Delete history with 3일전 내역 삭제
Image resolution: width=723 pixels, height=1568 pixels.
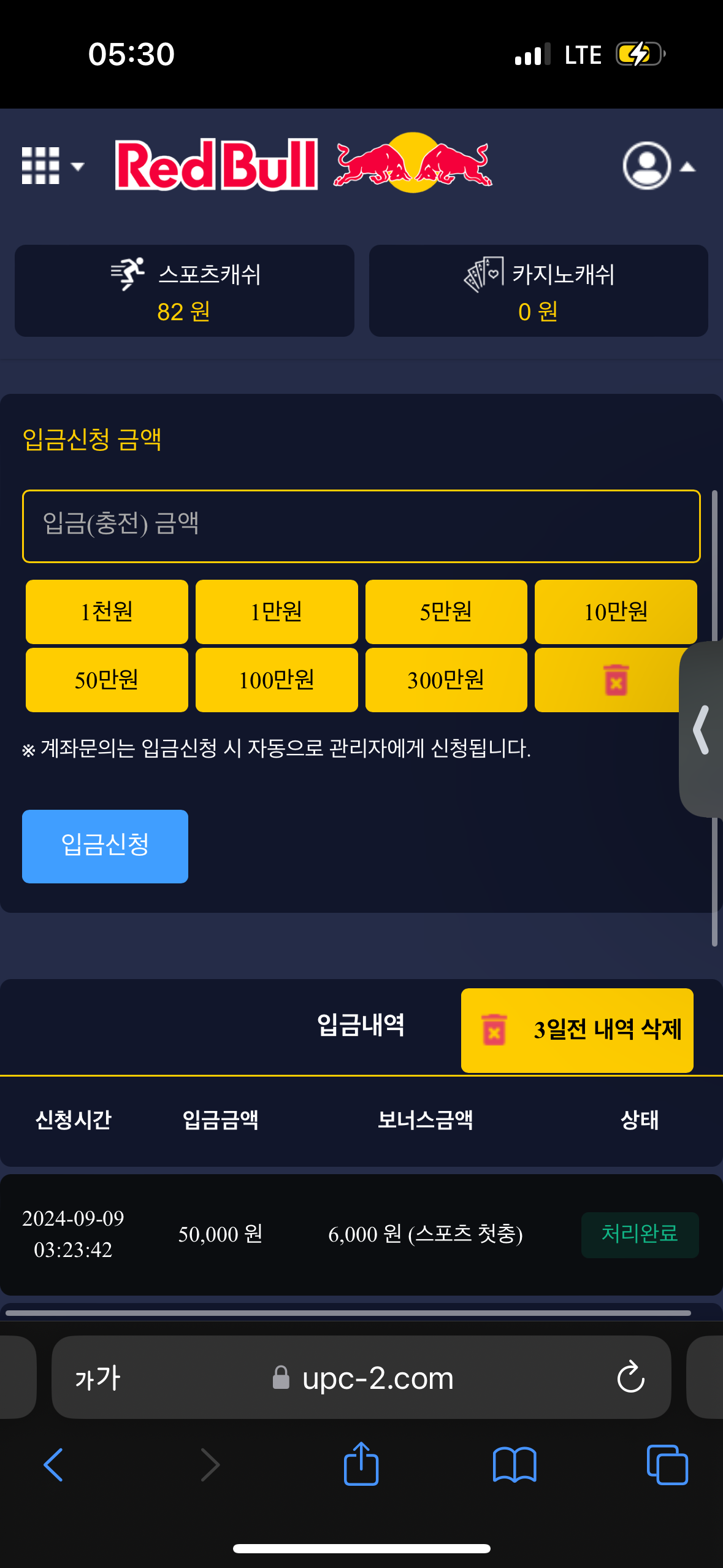point(576,1030)
